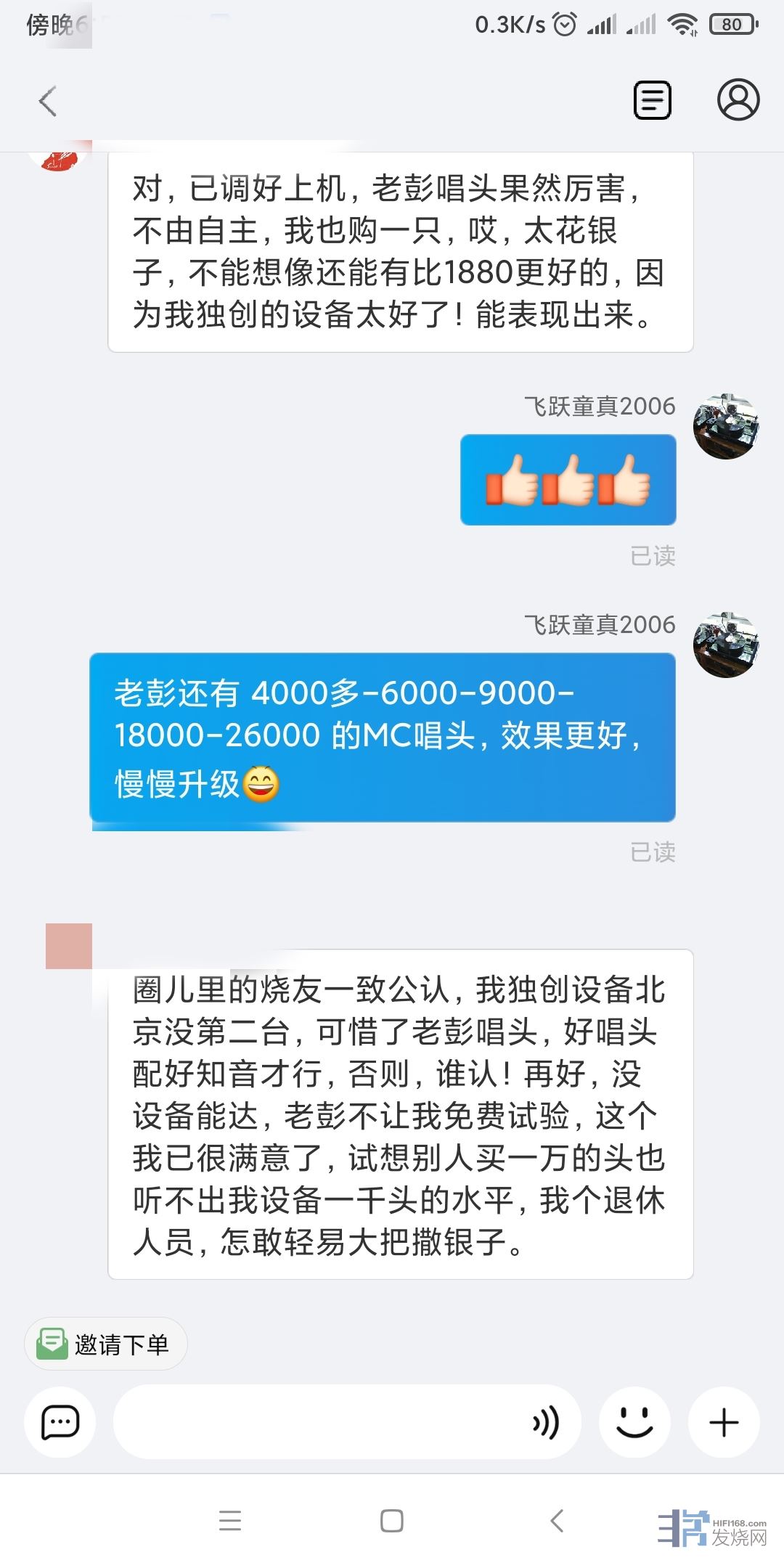This screenshot has width=784, height=1568.
Task: Focus the message input field
Action: (319, 1422)
